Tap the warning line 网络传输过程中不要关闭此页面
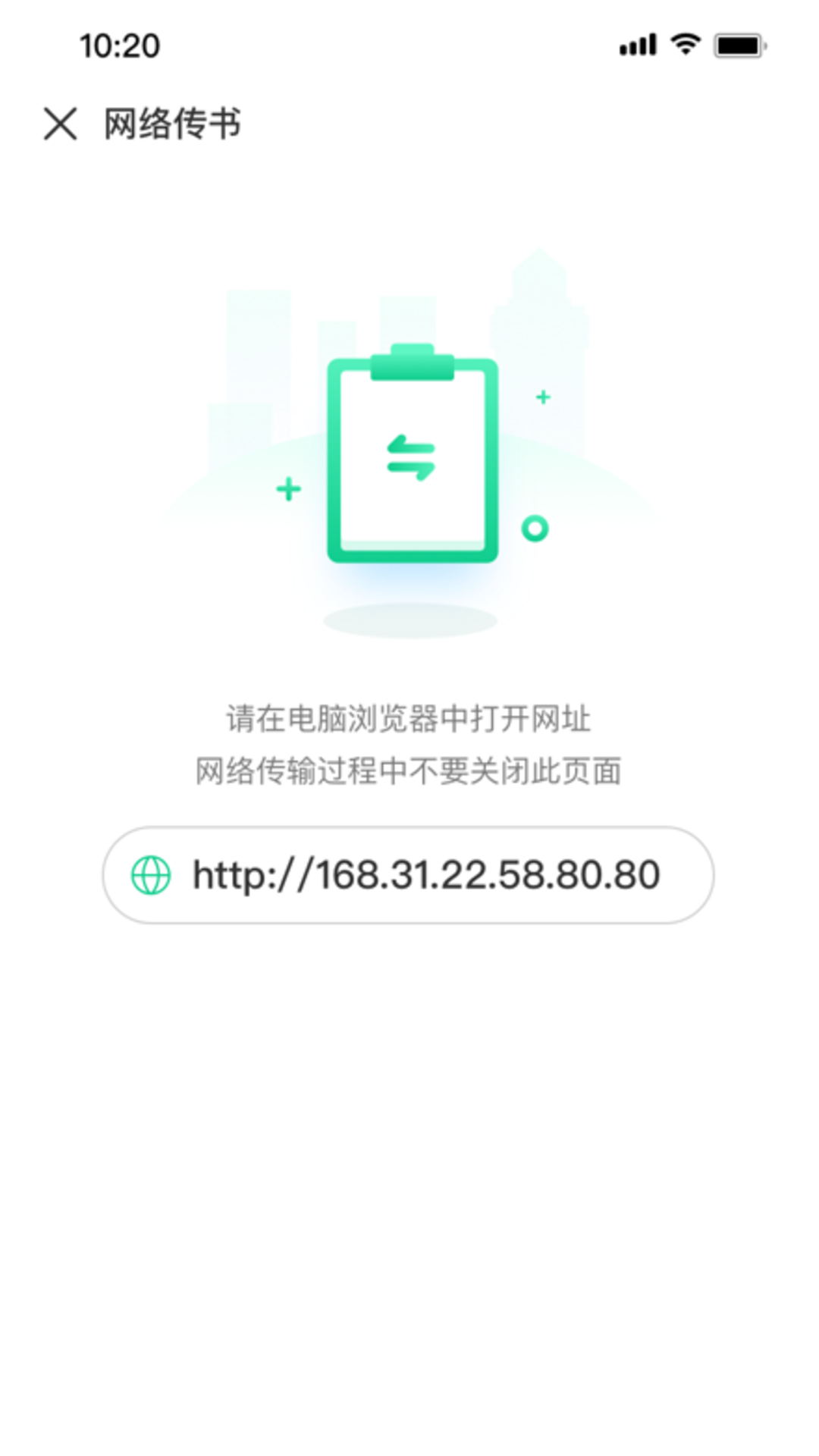 click(x=409, y=770)
